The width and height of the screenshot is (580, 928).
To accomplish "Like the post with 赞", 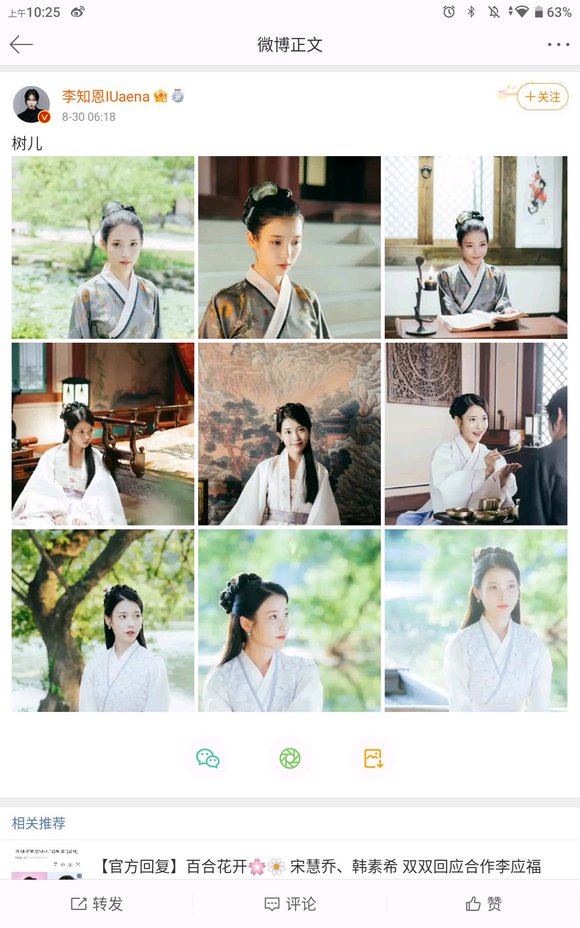I will 484,904.
